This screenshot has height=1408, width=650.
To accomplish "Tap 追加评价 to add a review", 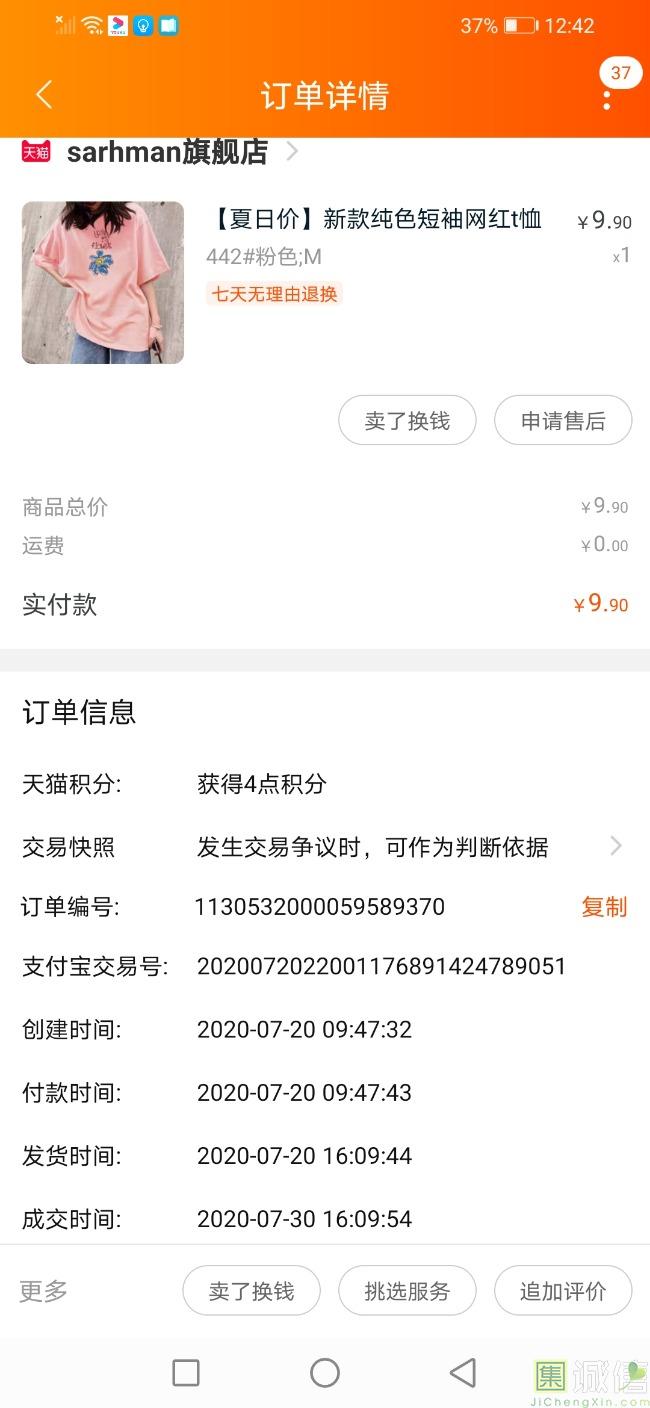I will tap(563, 1291).
